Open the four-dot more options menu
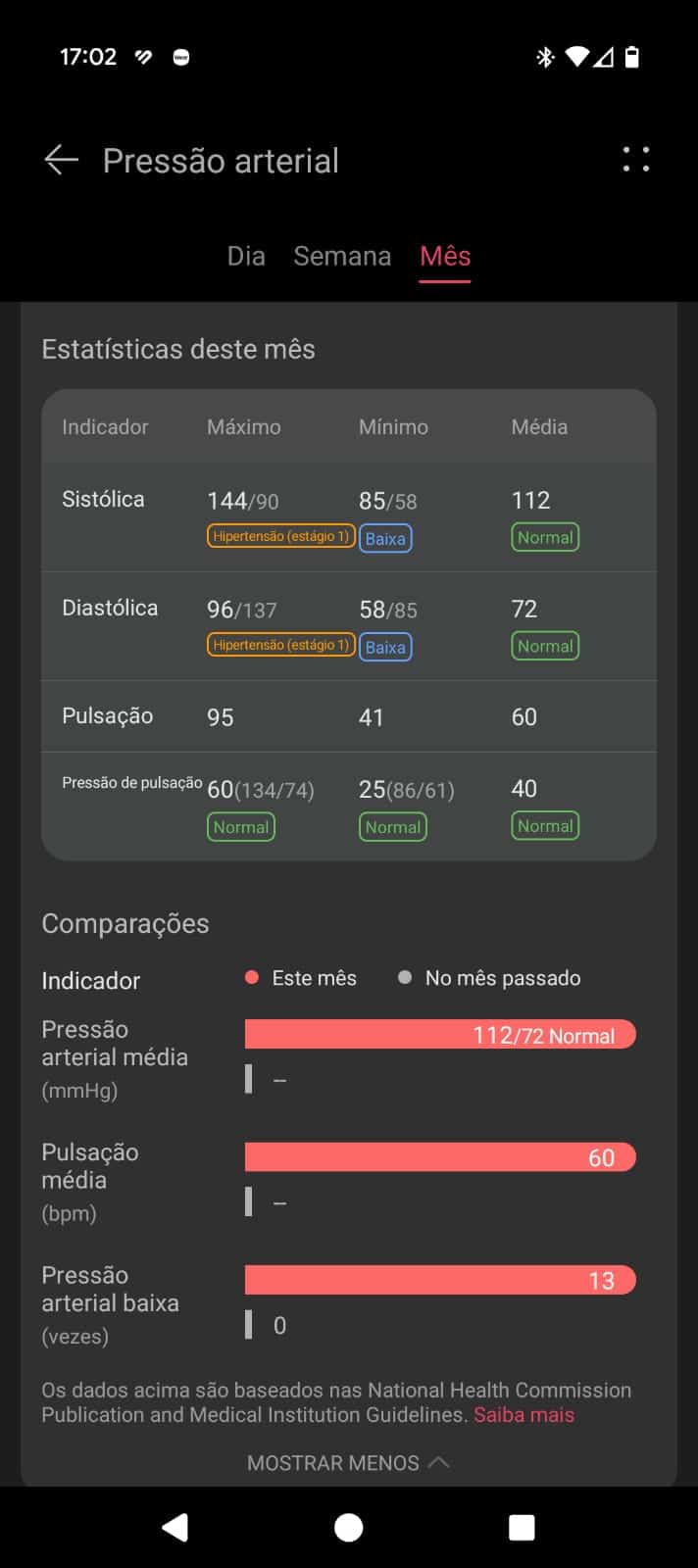Viewport: 698px width, 1568px height. point(635,160)
